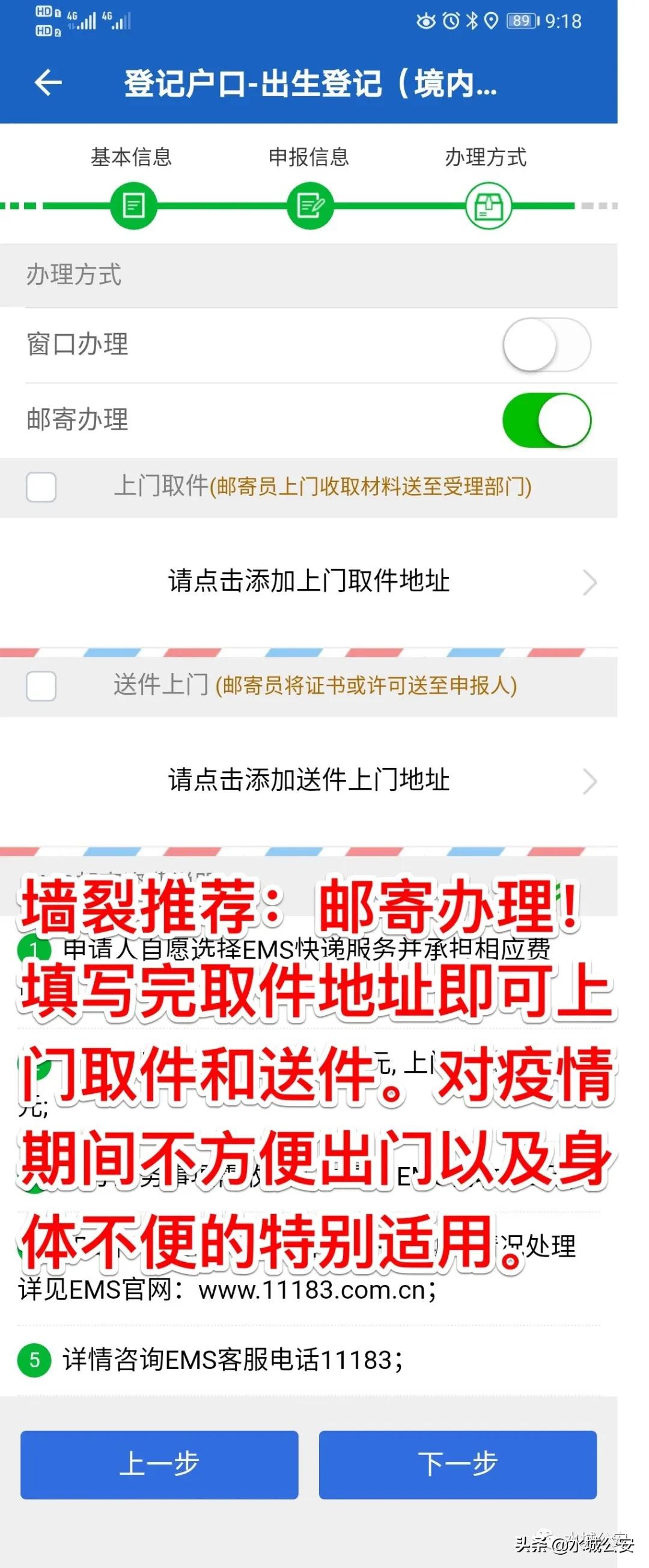Turn off the 邮寄办理 switch
Viewport: 649px width, 1568px height.
[x=546, y=420]
